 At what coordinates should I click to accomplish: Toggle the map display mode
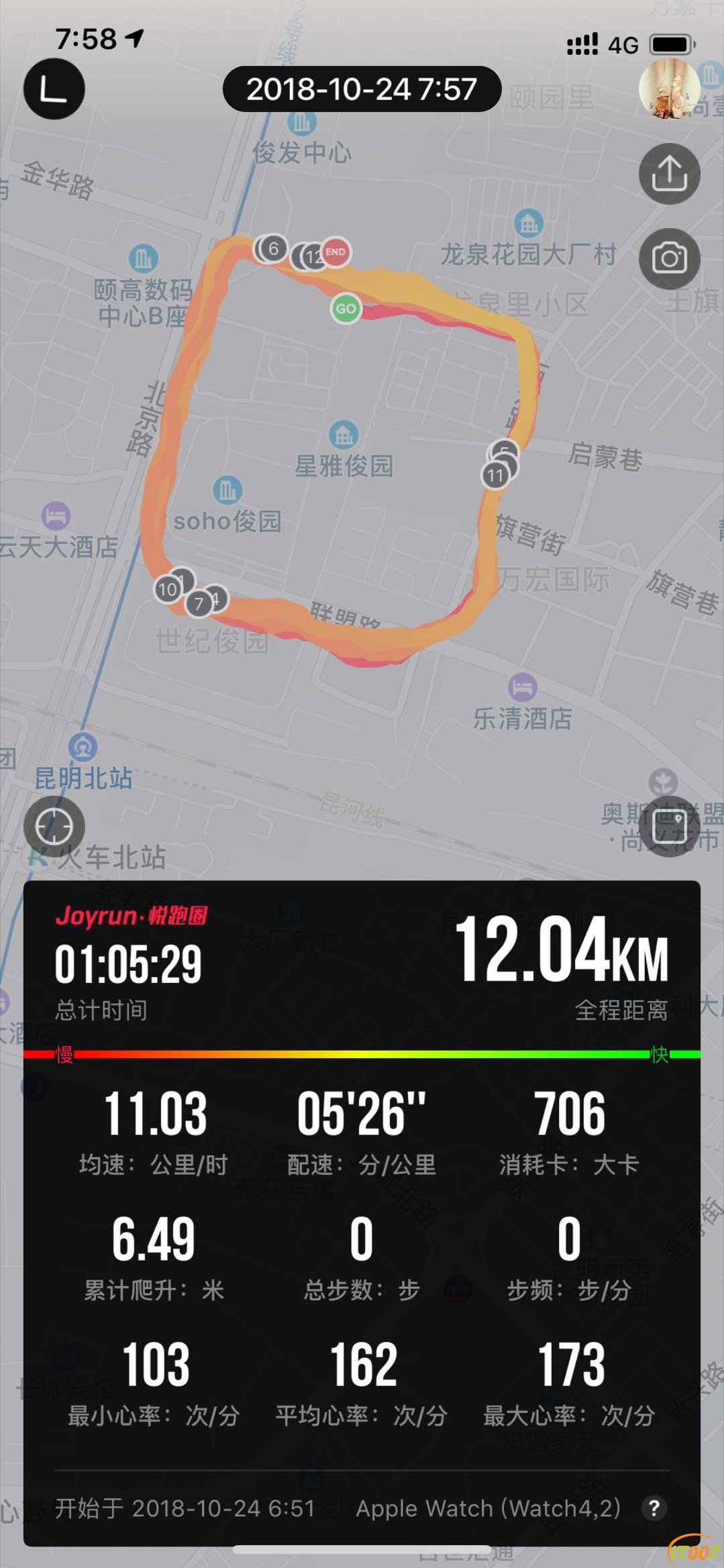coord(669,826)
